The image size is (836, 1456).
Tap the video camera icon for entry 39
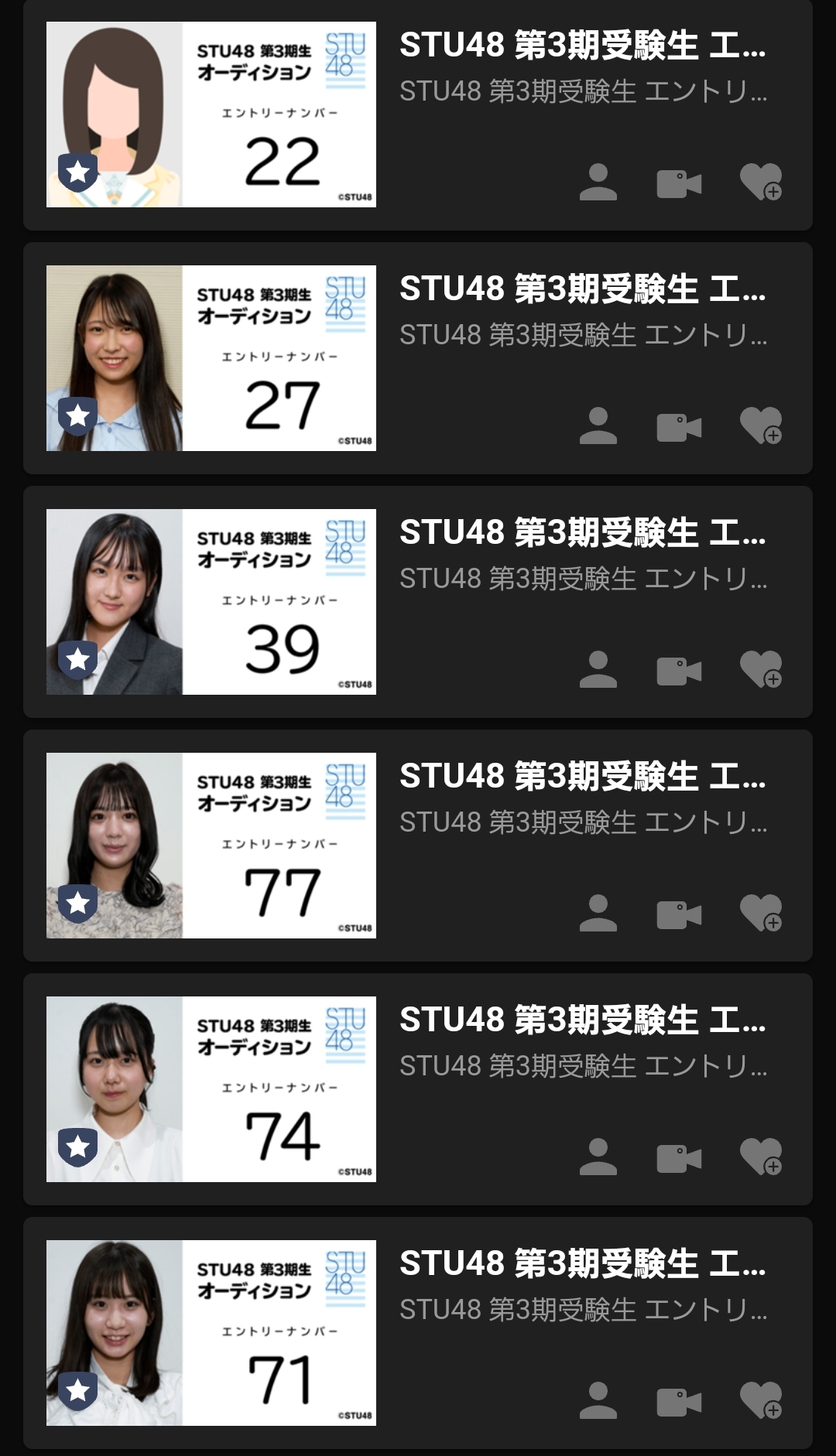pos(679,671)
